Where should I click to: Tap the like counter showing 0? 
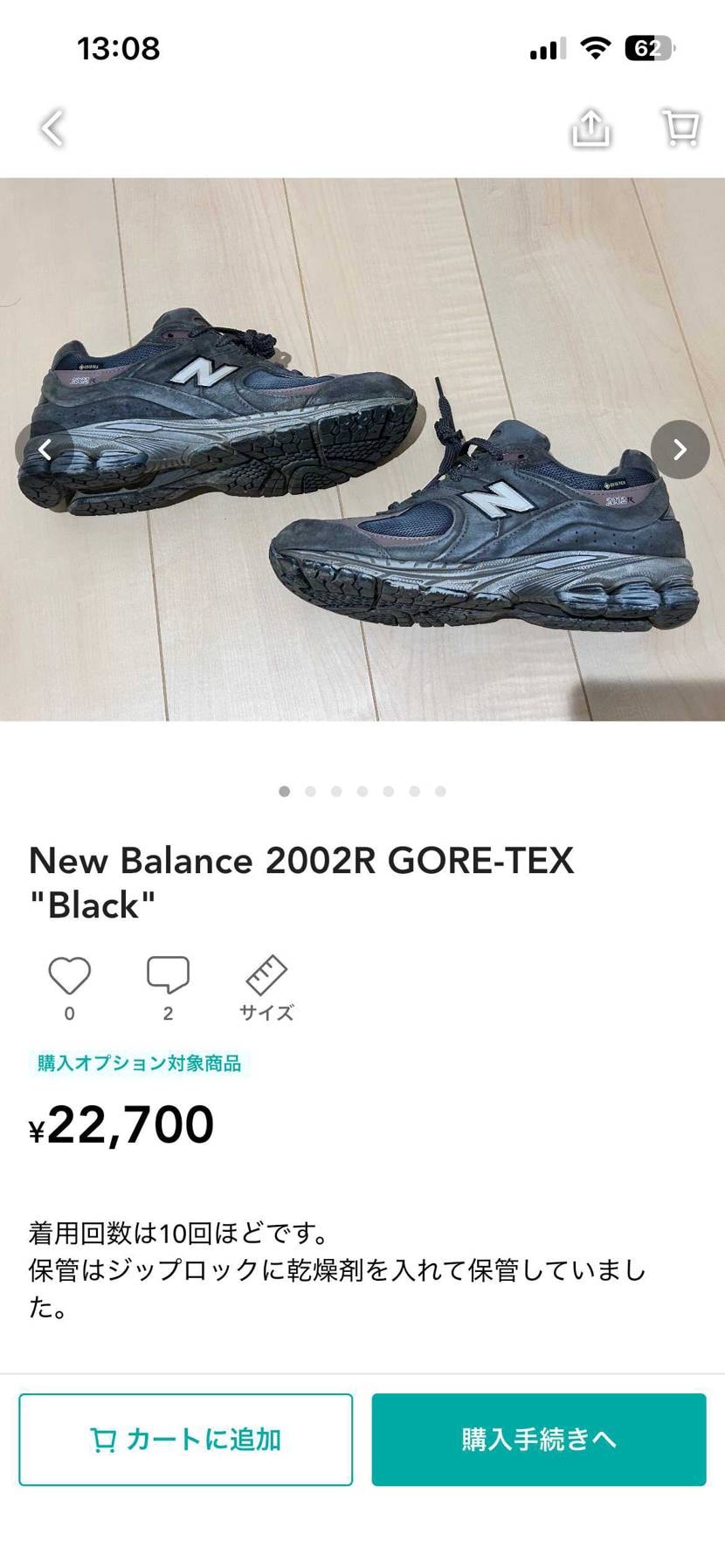click(x=69, y=1013)
